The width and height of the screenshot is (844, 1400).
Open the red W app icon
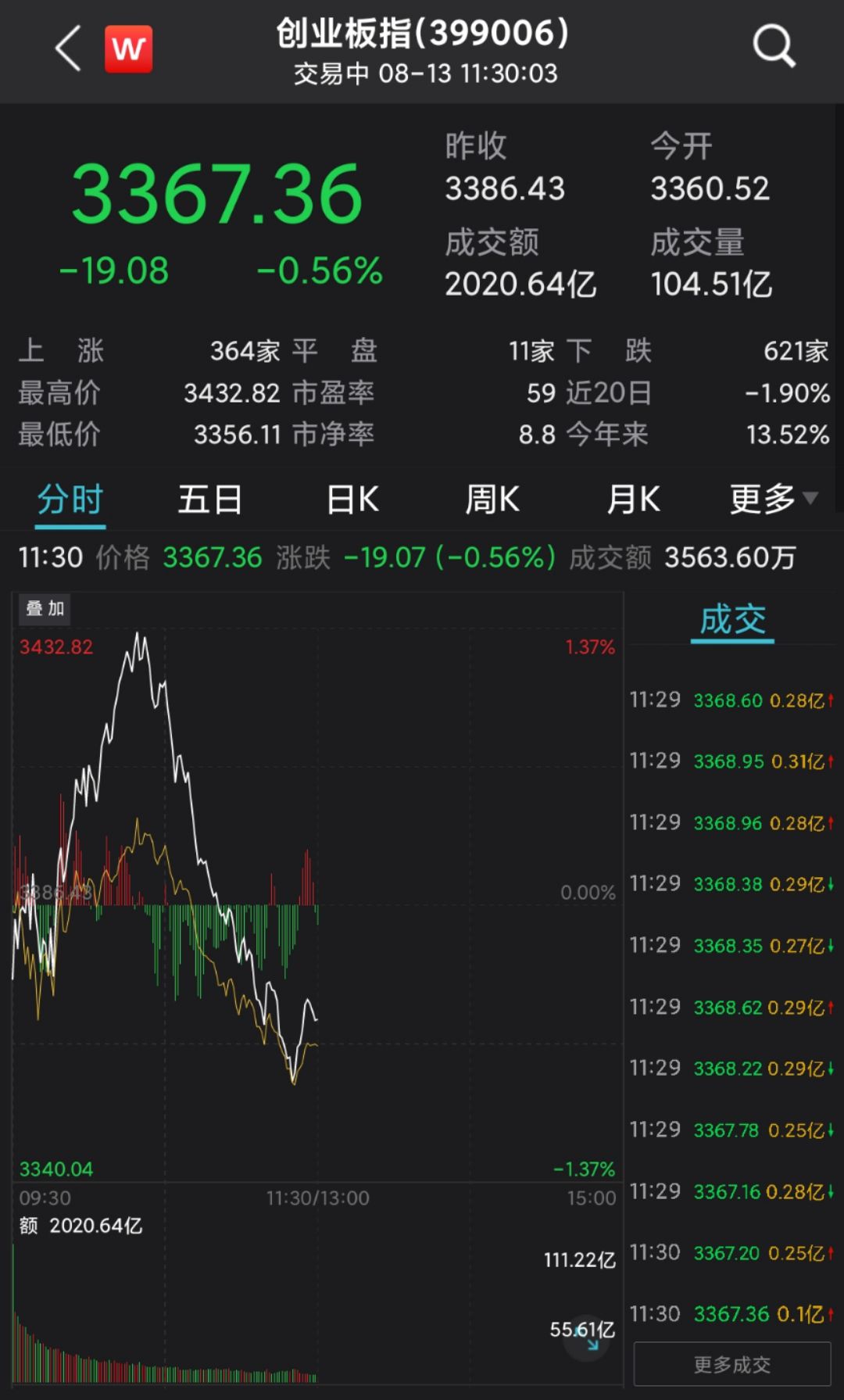click(x=128, y=48)
